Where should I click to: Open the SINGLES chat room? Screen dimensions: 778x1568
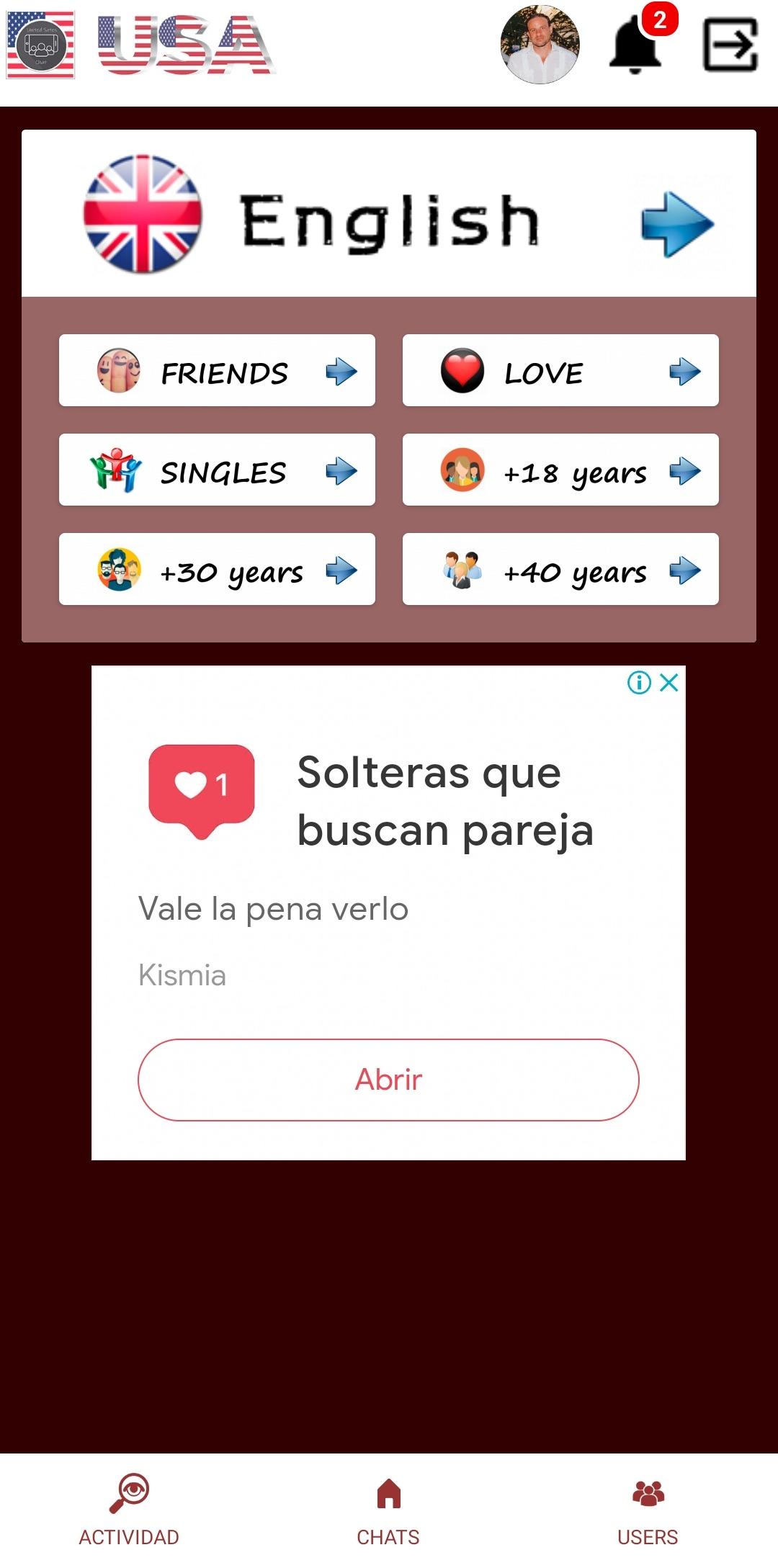[x=217, y=470]
